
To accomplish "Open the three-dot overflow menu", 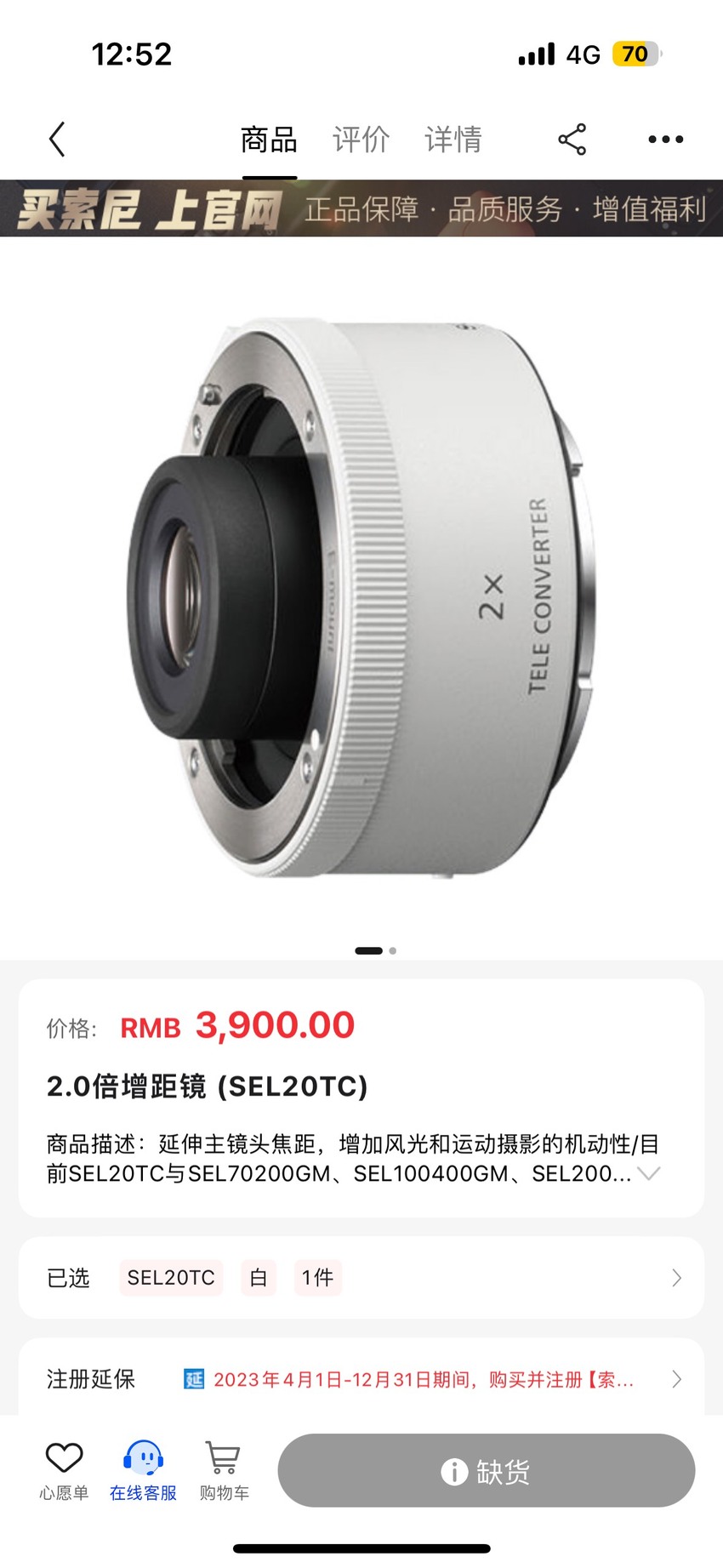I will point(665,140).
